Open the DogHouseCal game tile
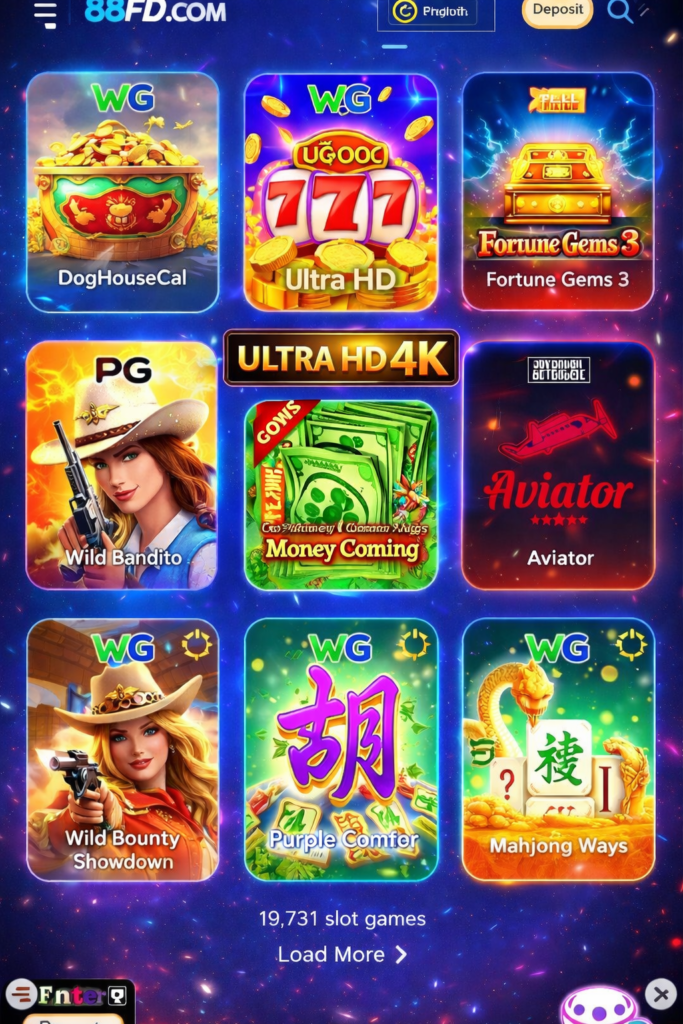The image size is (683, 1024). click(122, 192)
